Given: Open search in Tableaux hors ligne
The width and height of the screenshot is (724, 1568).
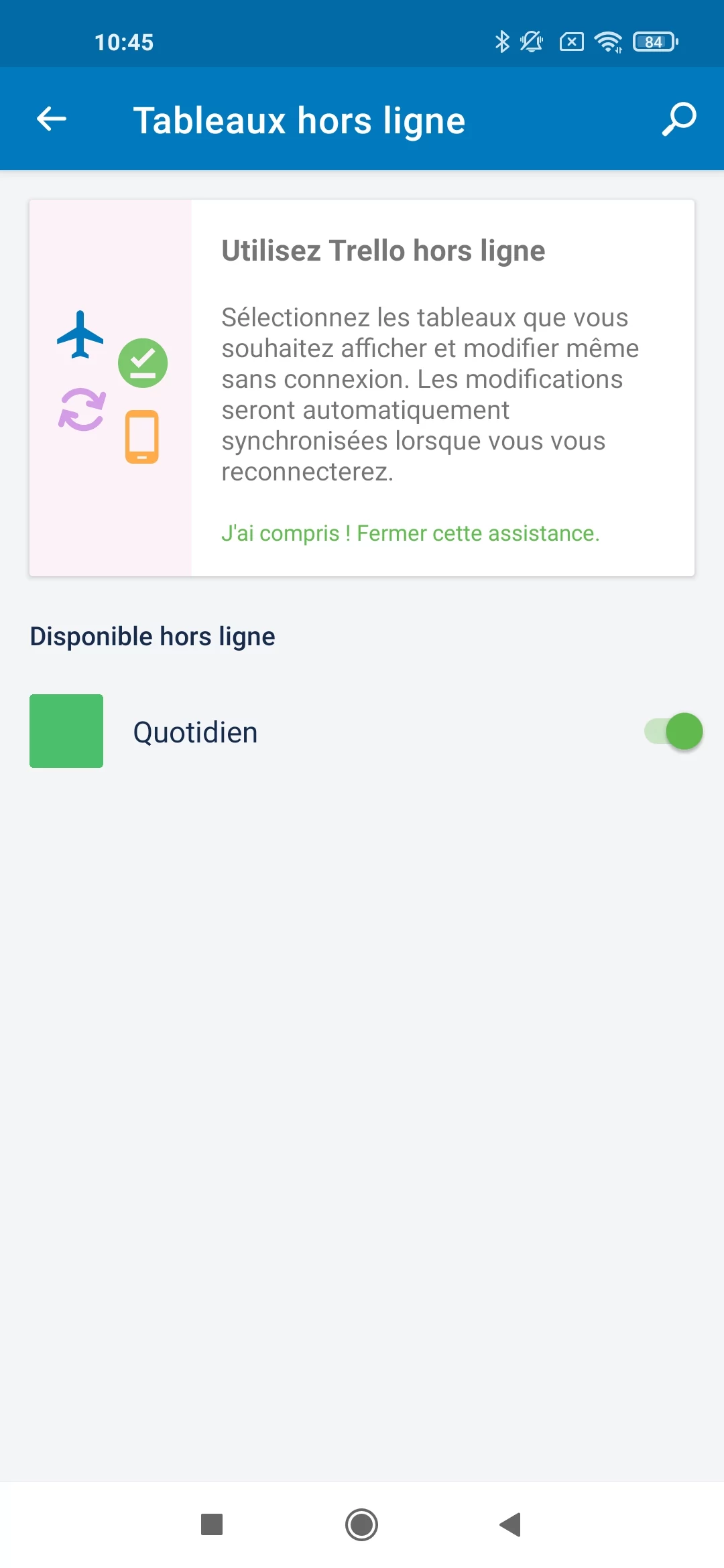Looking at the screenshot, I should pos(679,119).
